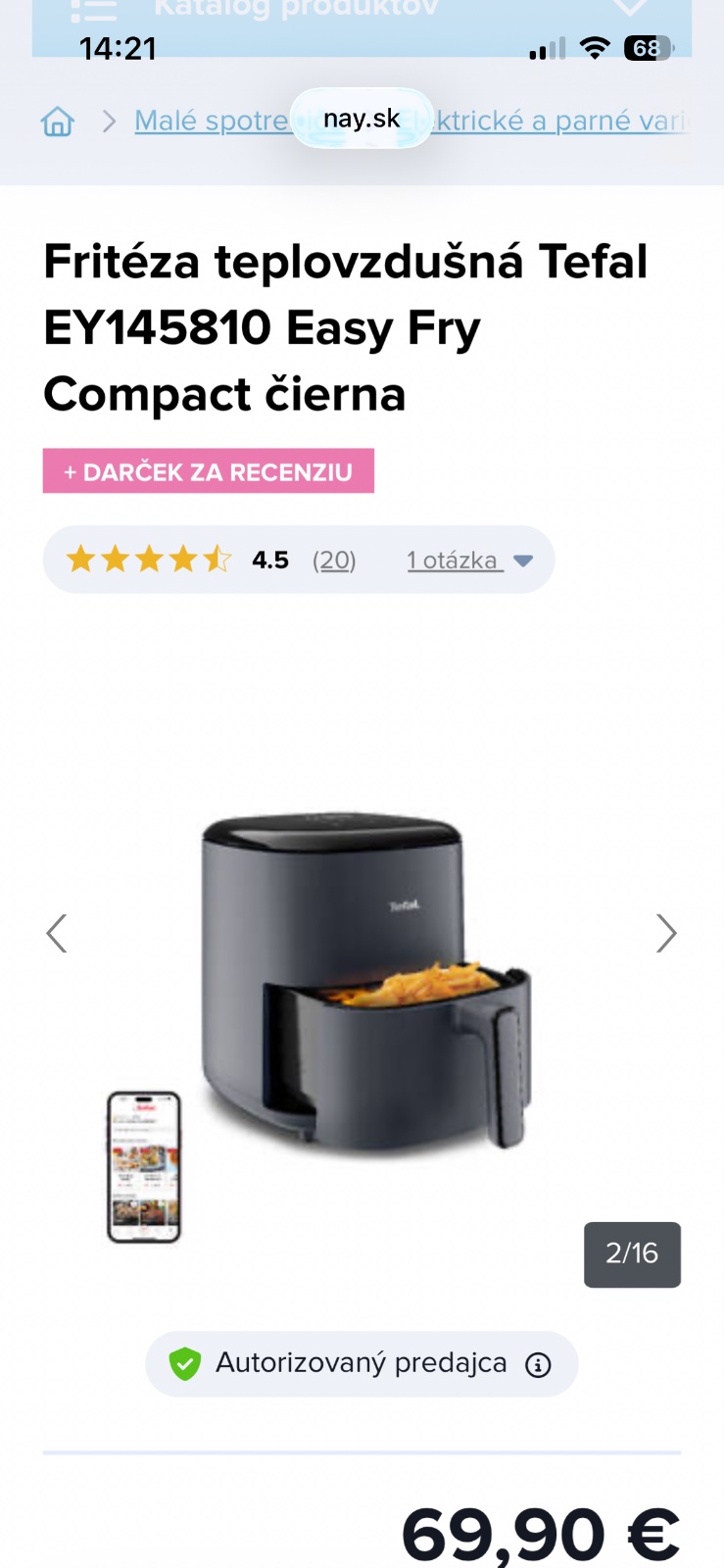
Task: Show the previous product photo
Action: pyautogui.click(x=57, y=933)
